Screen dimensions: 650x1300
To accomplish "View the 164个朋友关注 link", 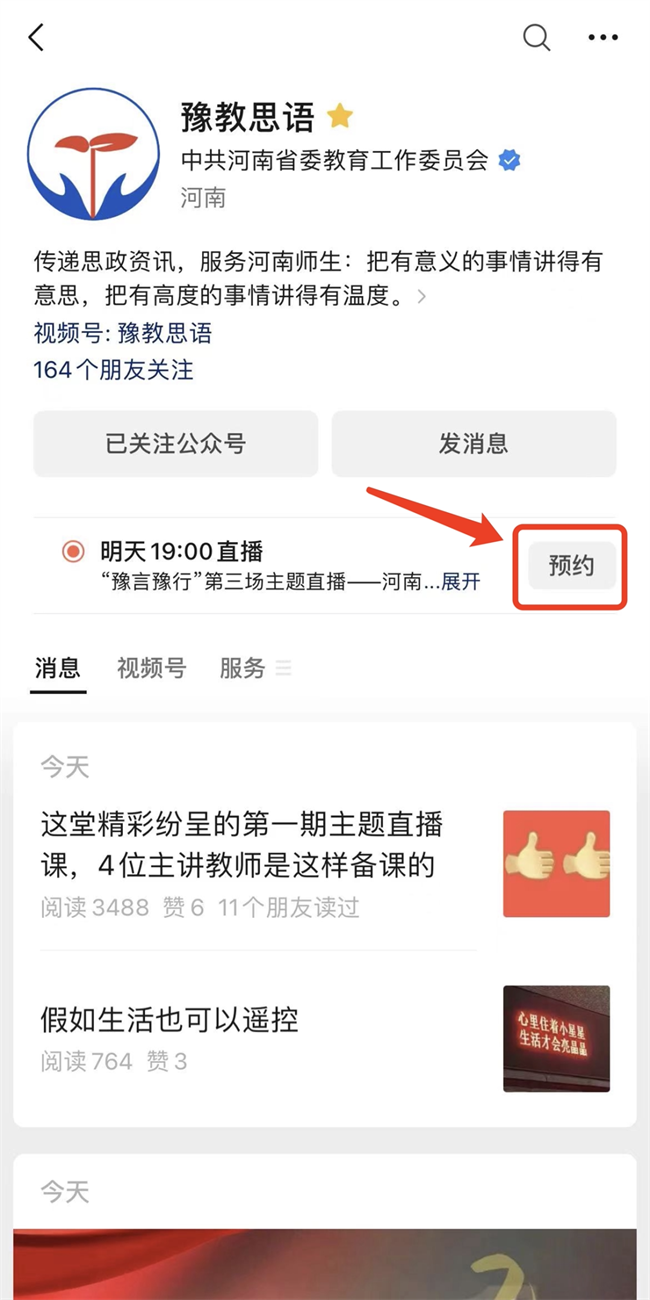I will 113,369.
